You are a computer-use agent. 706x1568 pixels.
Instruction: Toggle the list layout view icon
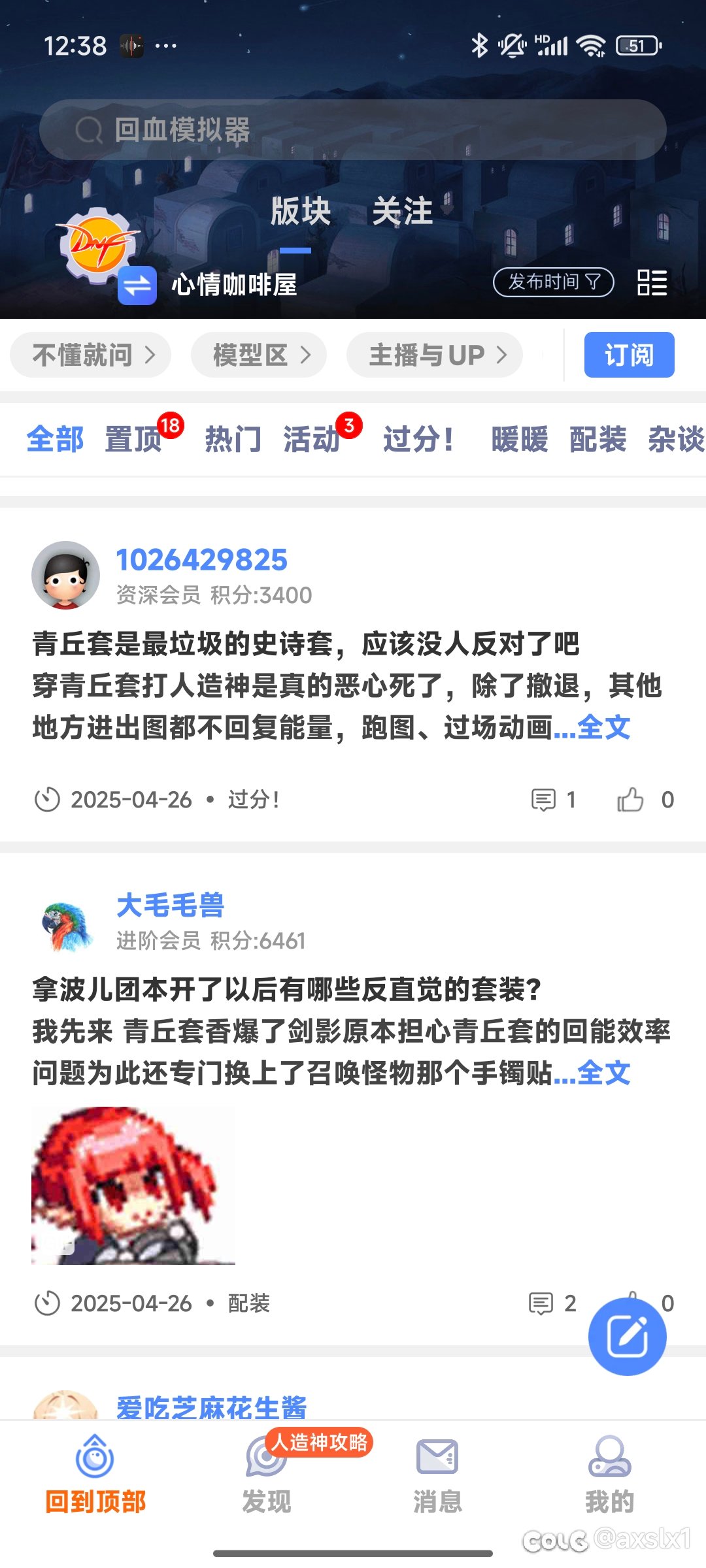point(652,282)
